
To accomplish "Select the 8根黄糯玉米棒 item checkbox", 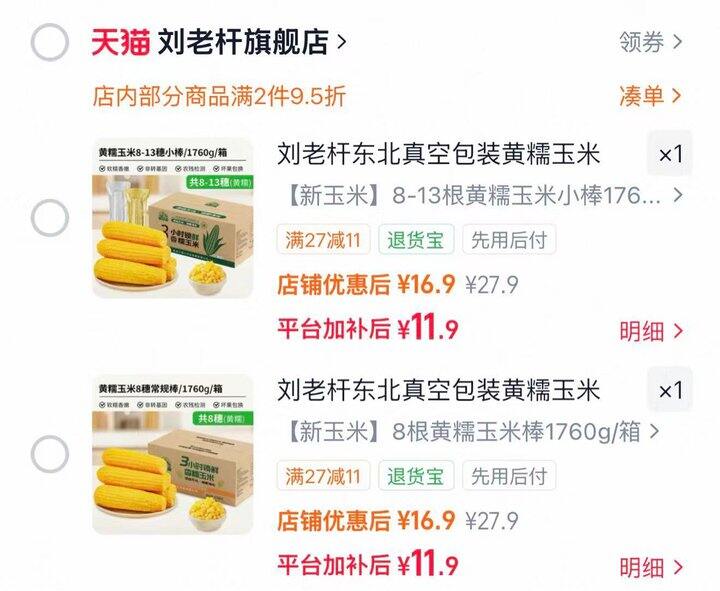I will click(49, 454).
